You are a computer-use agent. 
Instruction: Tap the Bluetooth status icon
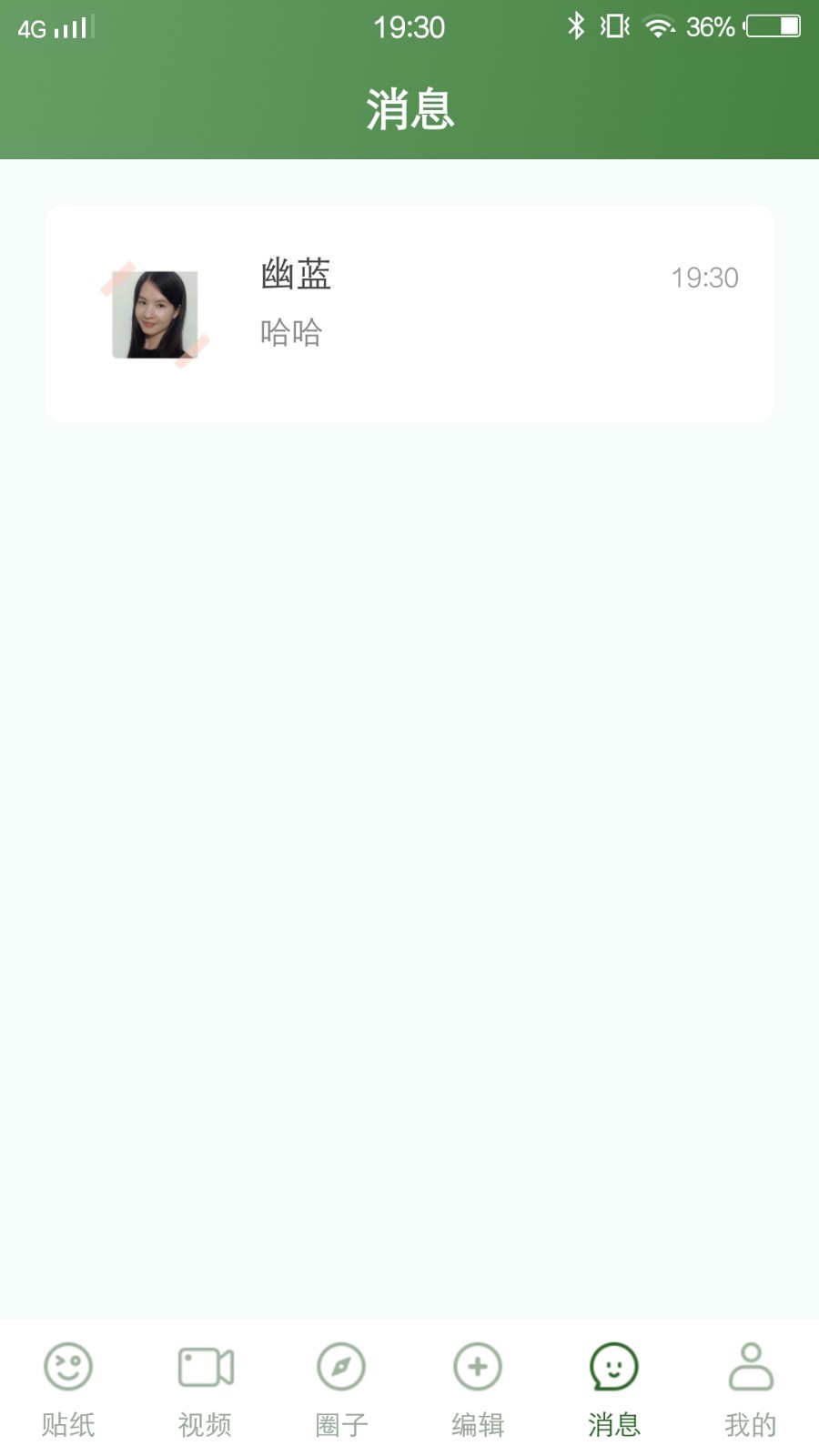tap(575, 27)
